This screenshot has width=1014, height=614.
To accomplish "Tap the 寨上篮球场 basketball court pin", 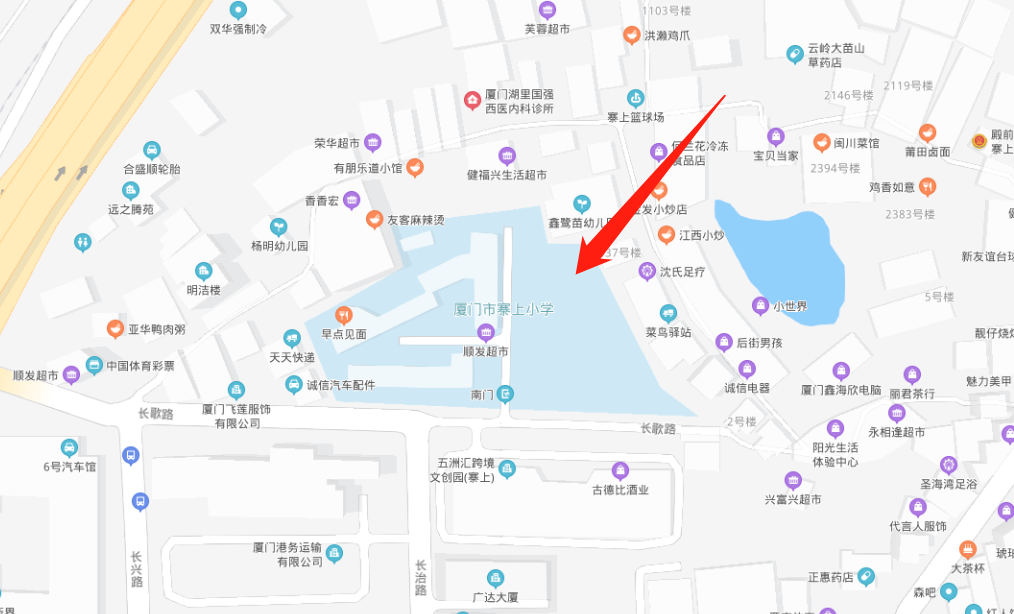I will pyautogui.click(x=634, y=98).
